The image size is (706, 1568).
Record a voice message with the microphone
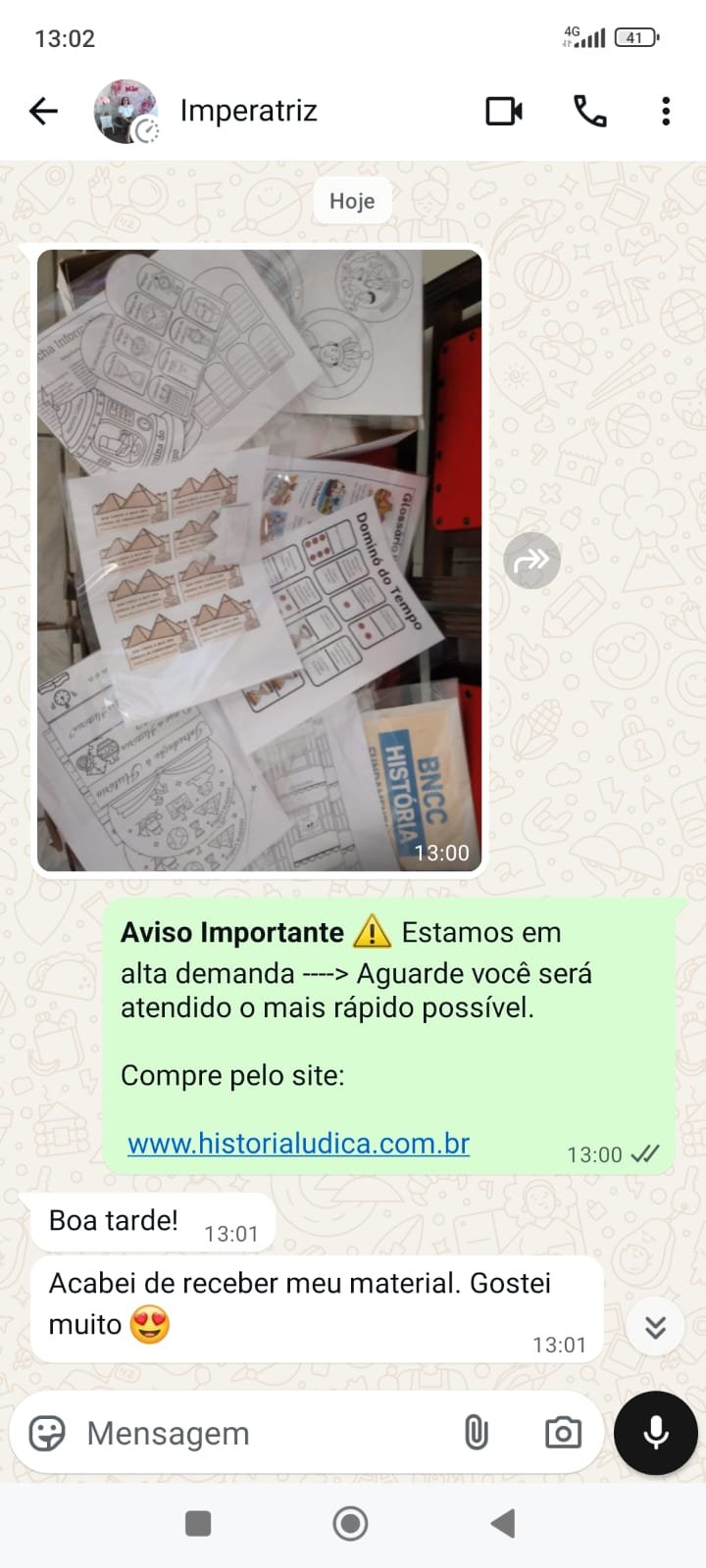(655, 1433)
